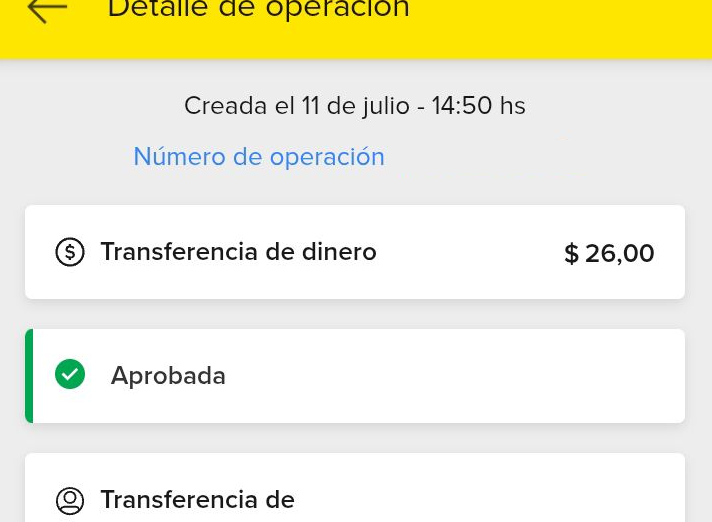712x522 pixels.
Task: Open the Número de operación link
Action: click(259, 157)
